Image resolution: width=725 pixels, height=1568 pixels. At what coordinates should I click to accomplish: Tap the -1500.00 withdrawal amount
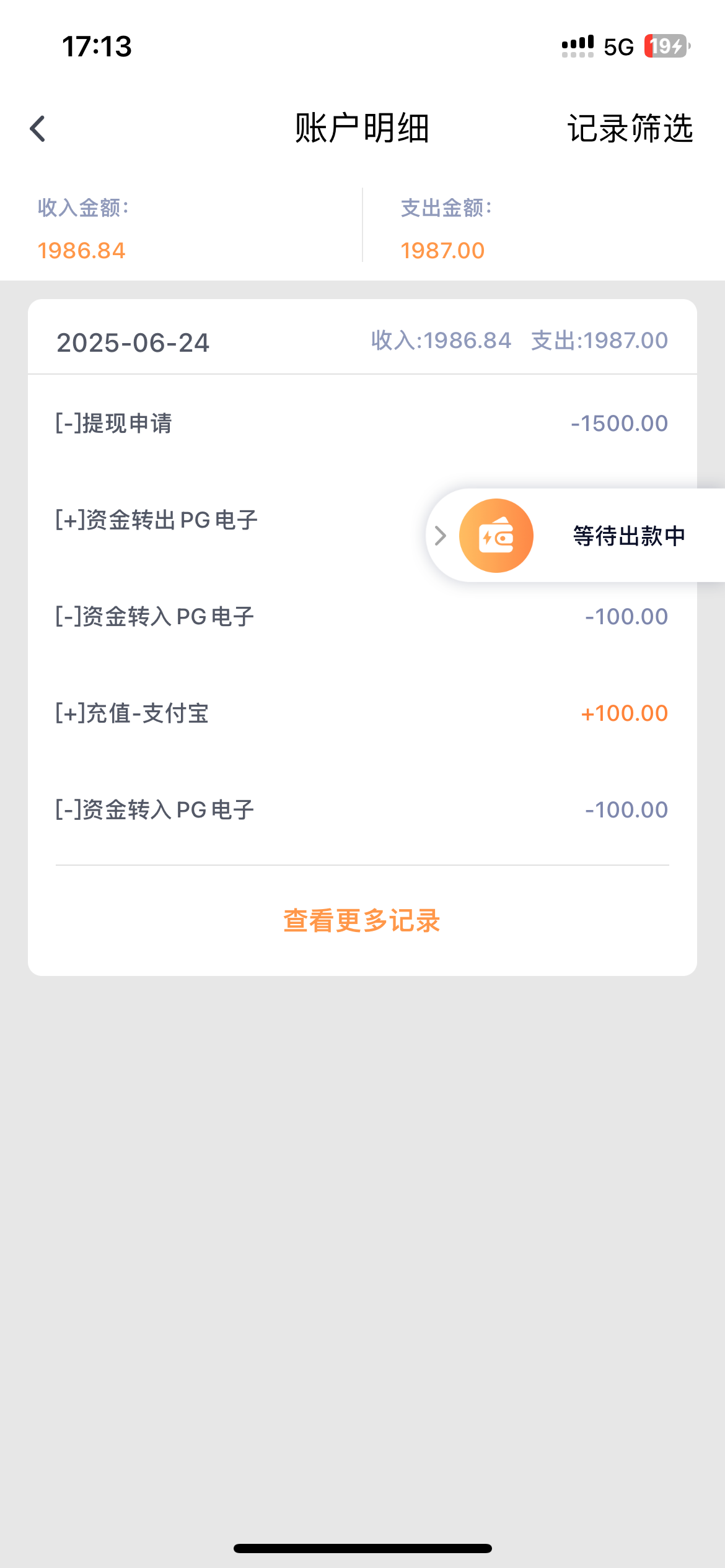[618, 424]
